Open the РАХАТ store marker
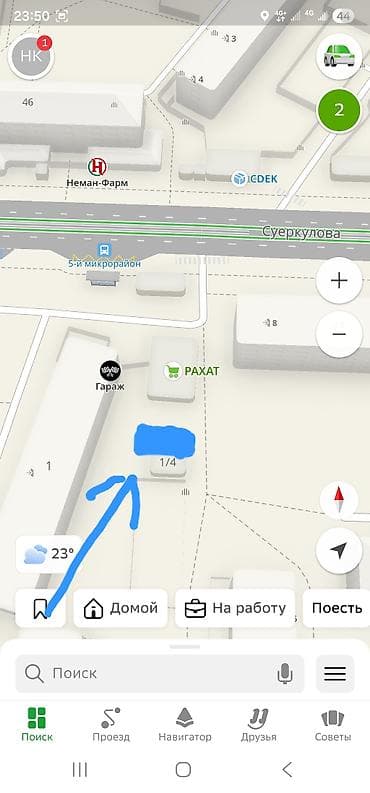370x793 pixels. coord(192,372)
